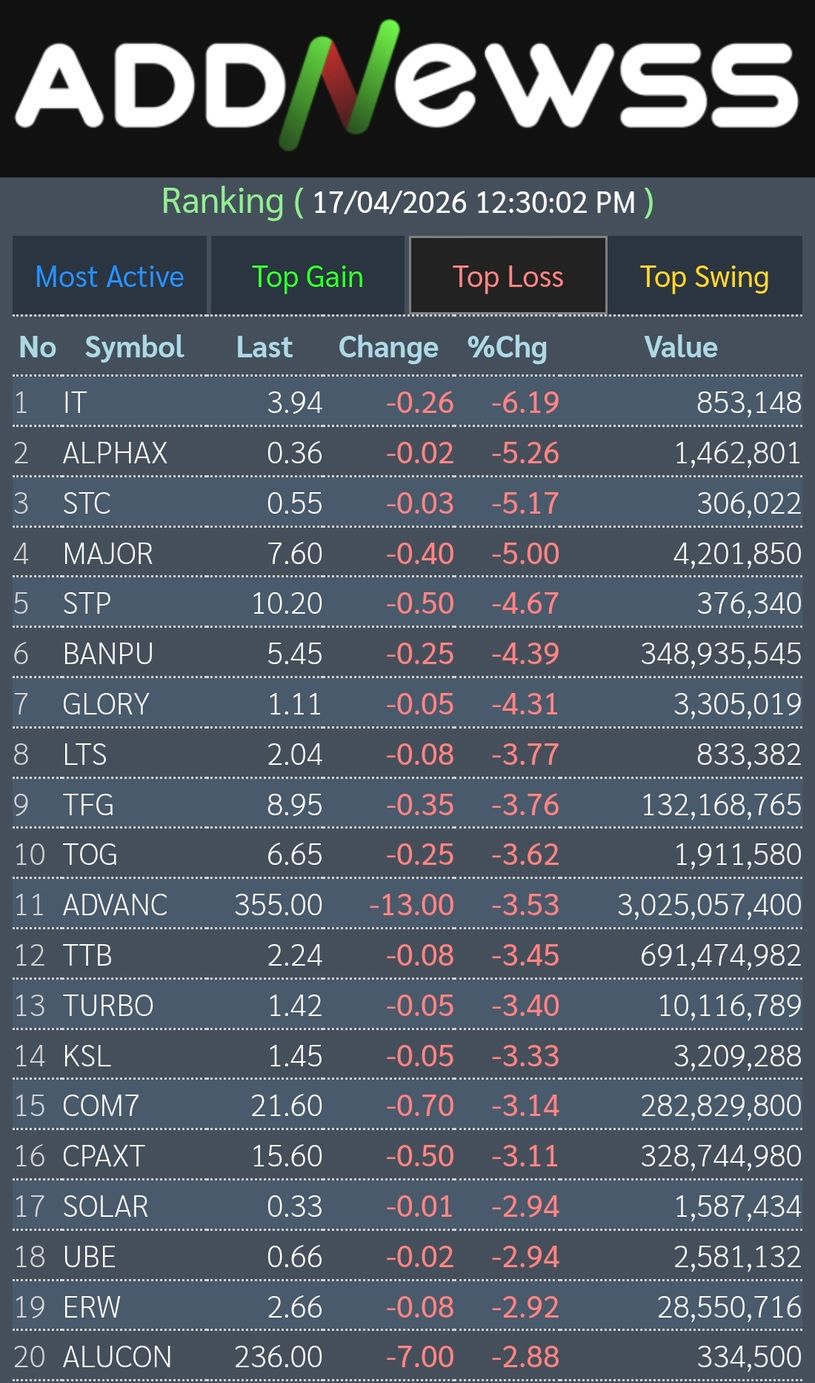This screenshot has width=815, height=1383.
Task: Open the COM7 stock entry
Action: click(x=104, y=1106)
